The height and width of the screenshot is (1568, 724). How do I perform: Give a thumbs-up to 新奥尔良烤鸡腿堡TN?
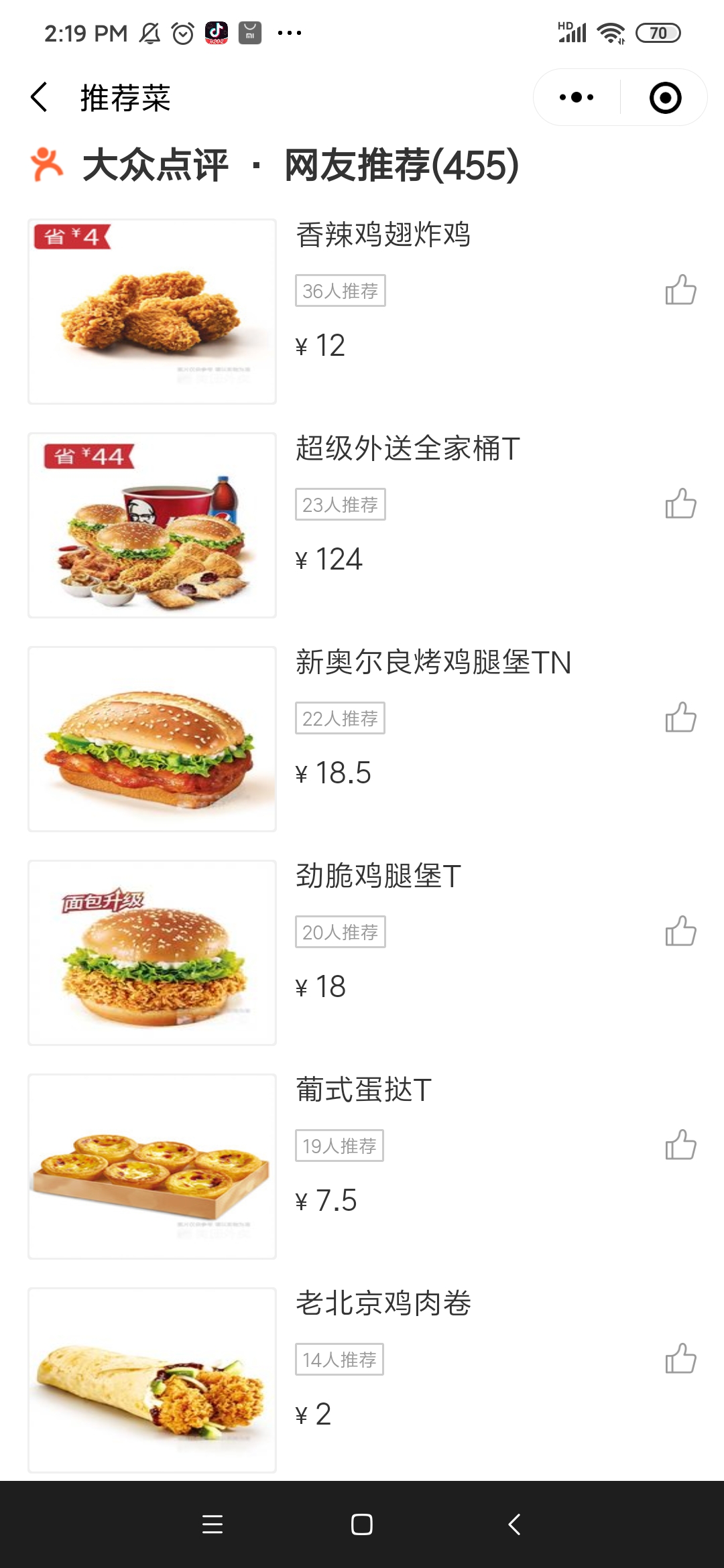tap(680, 718)
